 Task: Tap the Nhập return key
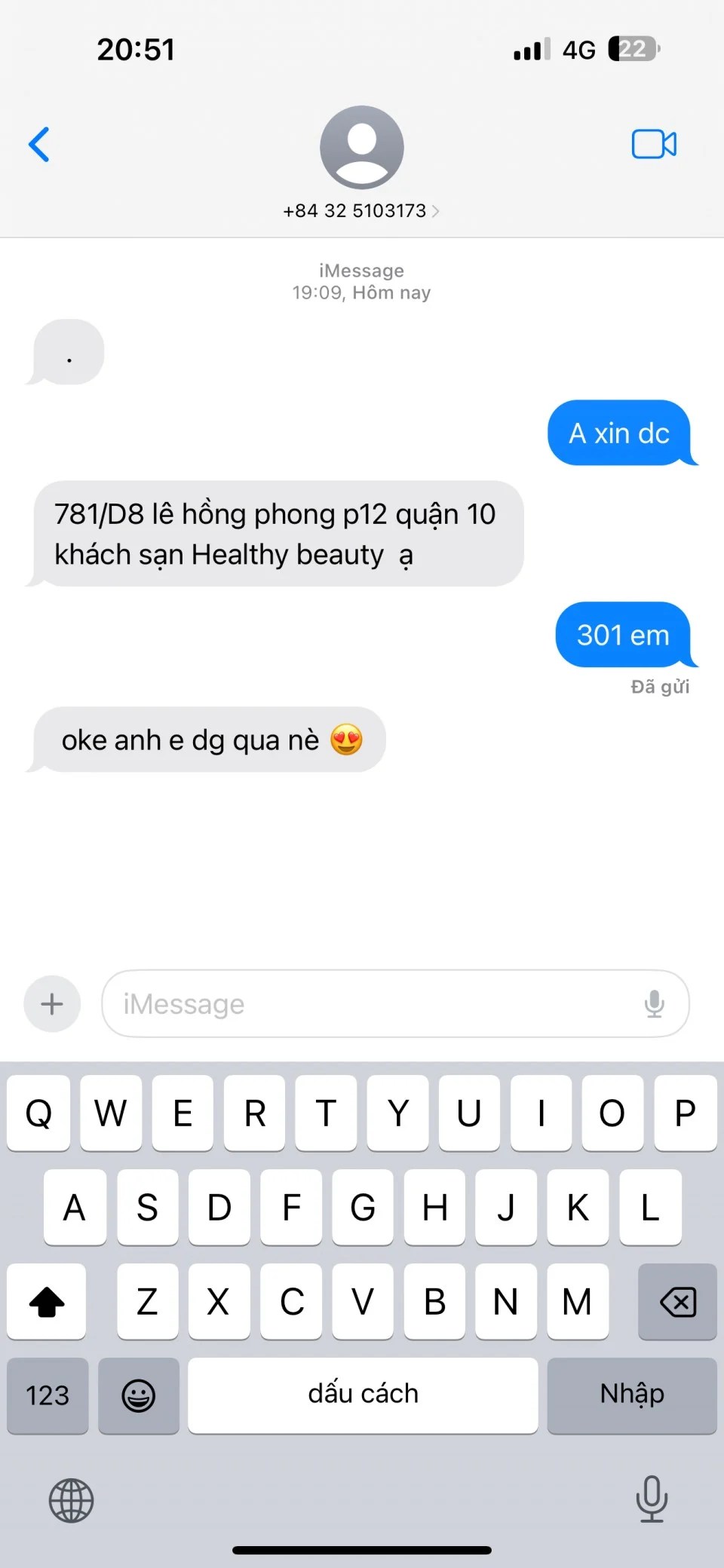tap(631, 1395)
